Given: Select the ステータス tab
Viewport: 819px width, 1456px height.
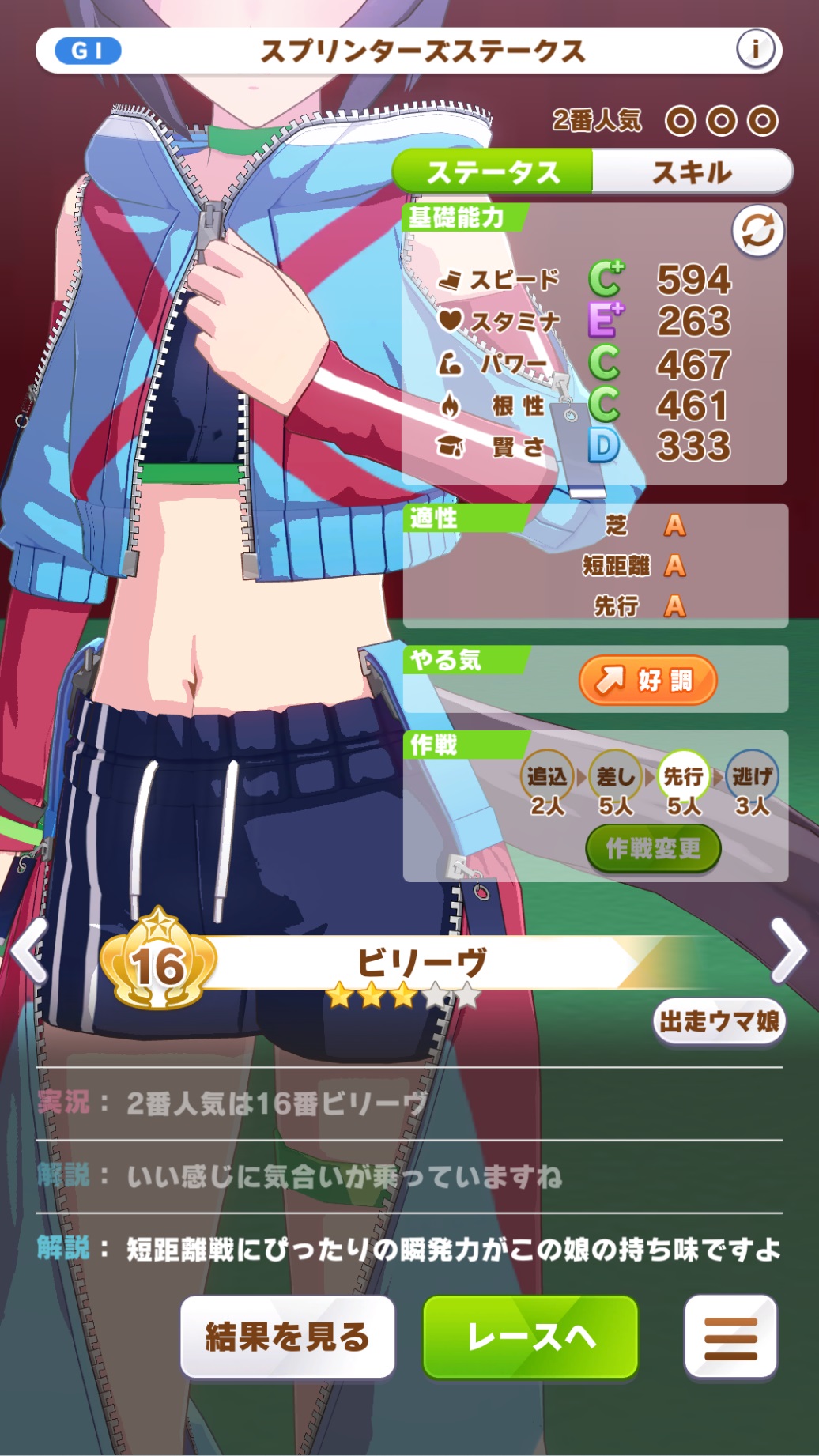Looking at the screenshot, I should (493, 172).
